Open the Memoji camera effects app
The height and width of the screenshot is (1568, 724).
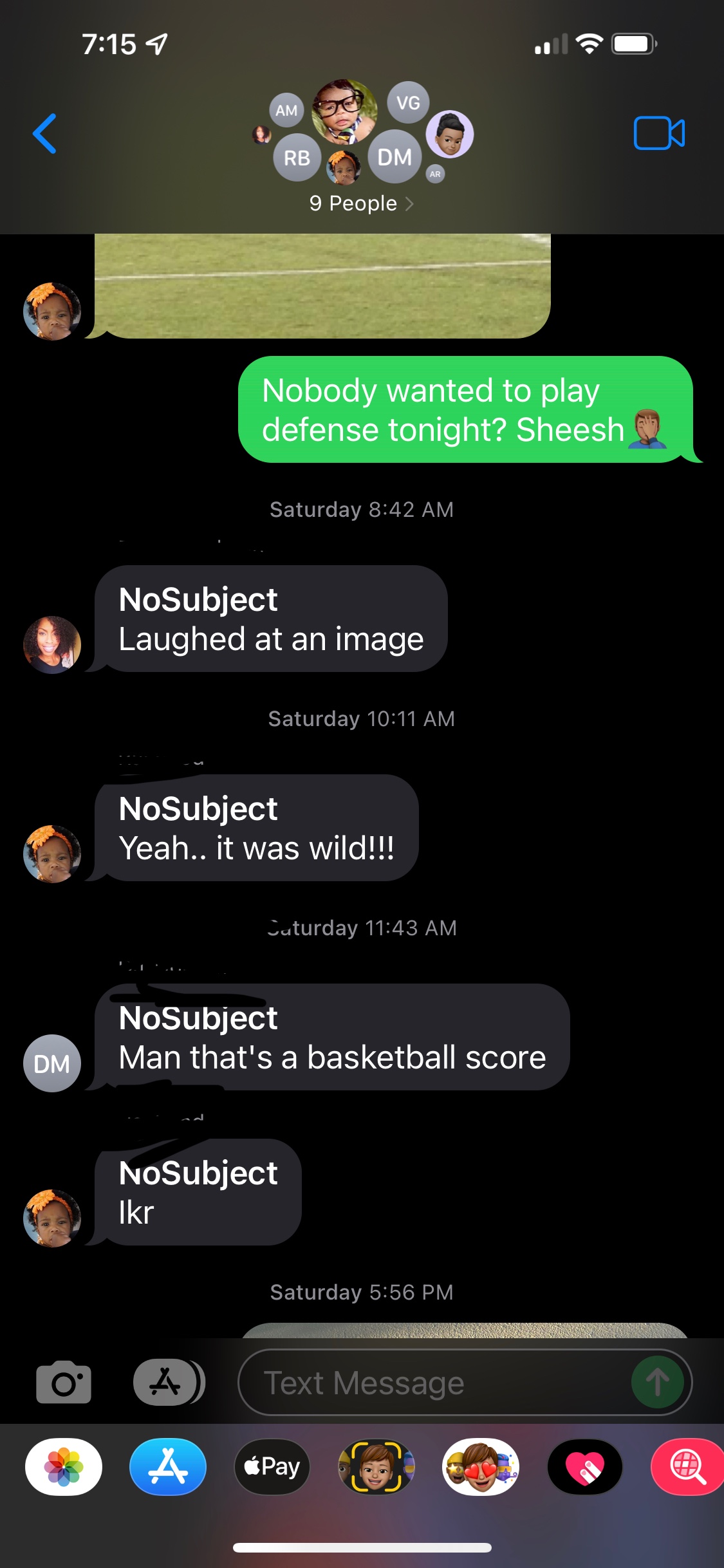[x=376, y=1467]
